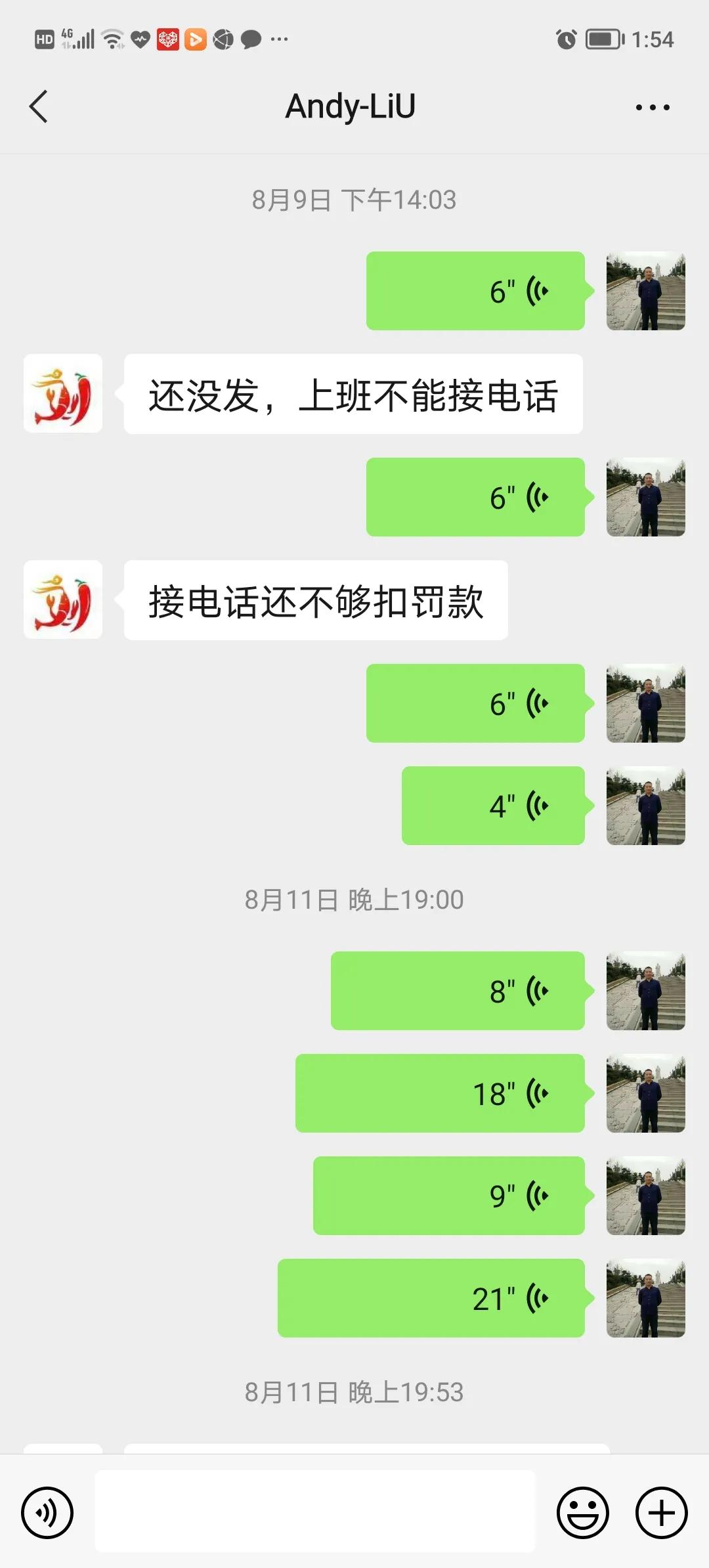
Task: Play the first 6-second voice message
Action: (476, 290)
